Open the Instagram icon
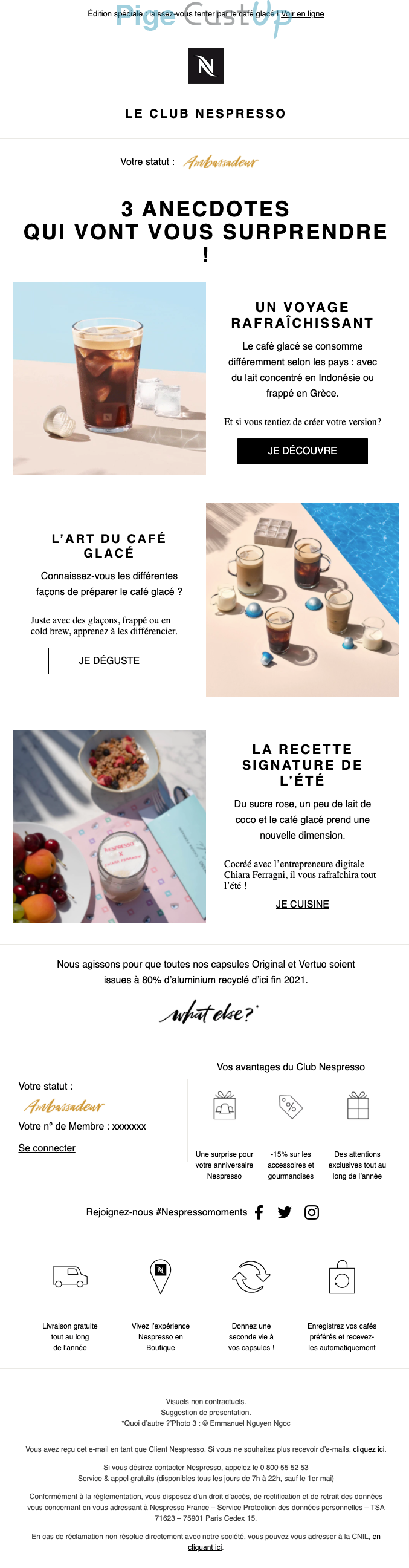The width and height of the screenshot is (409, 1568). [312, 1212]
